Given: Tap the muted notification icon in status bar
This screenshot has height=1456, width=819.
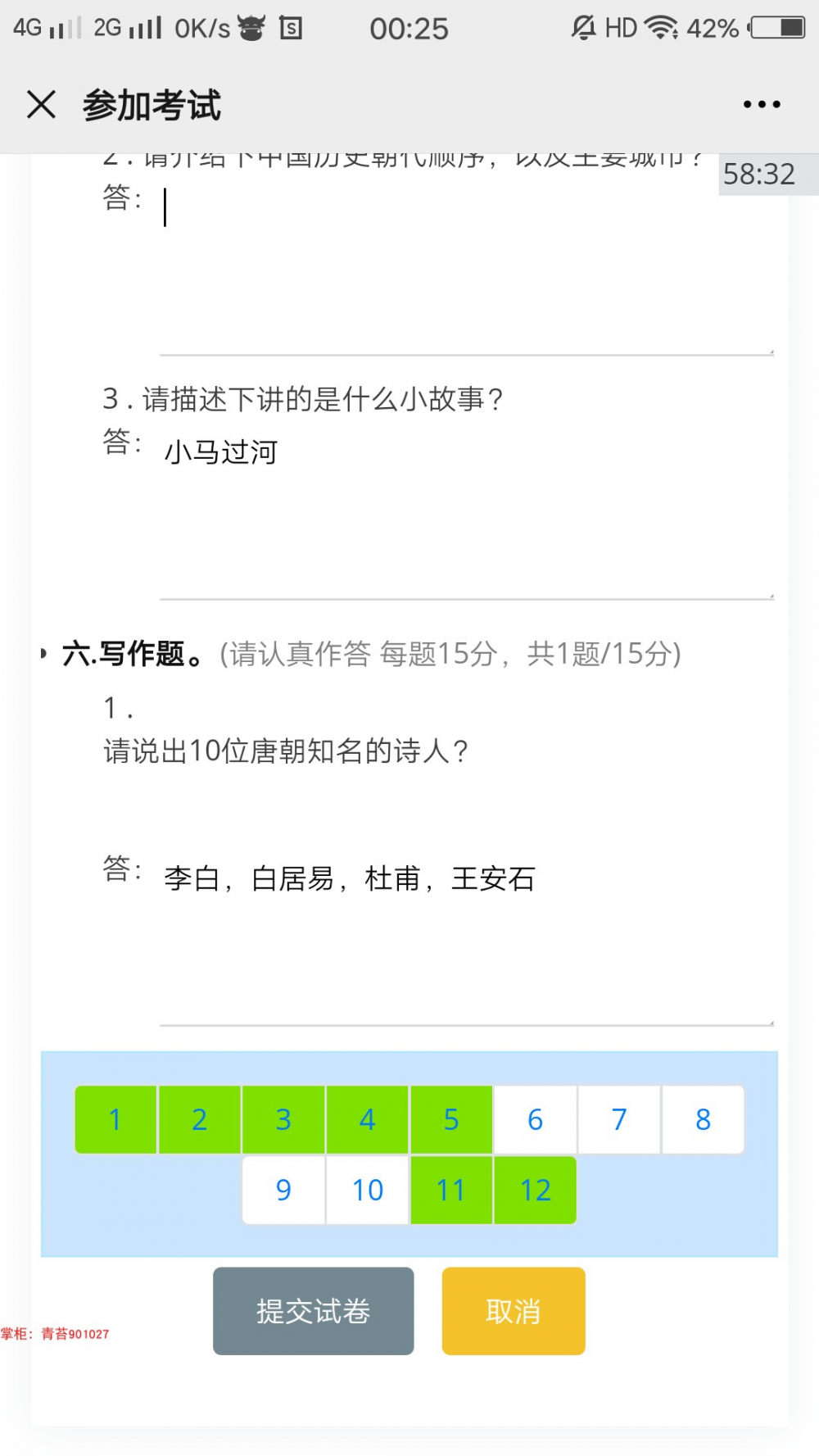Looking at the screenshot, I should [x=583, y=27].
